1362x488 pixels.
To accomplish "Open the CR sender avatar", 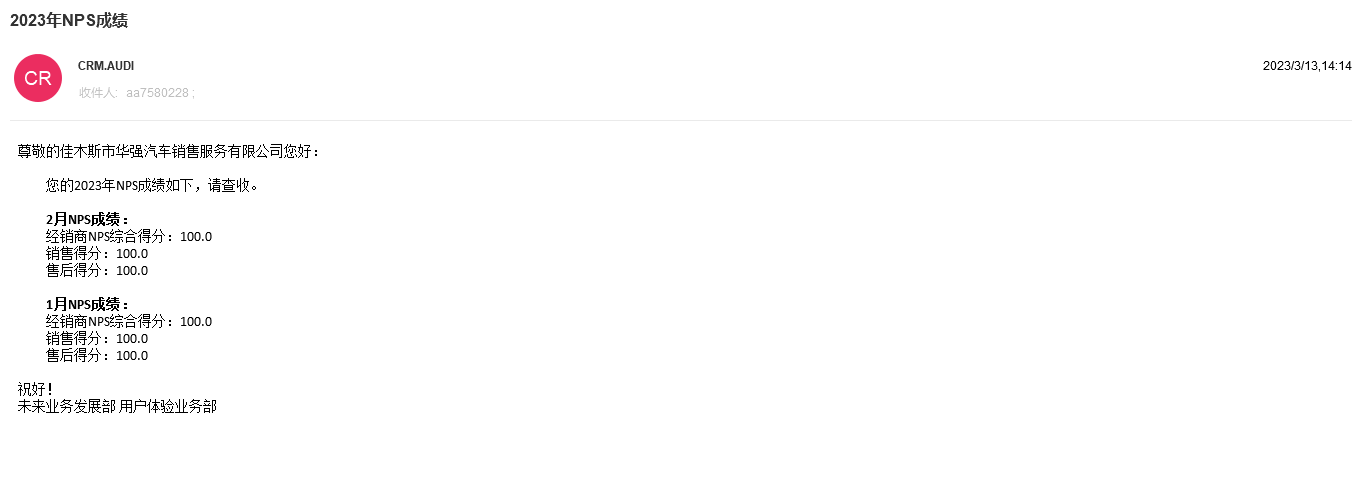I will click(x=38, y=78).
